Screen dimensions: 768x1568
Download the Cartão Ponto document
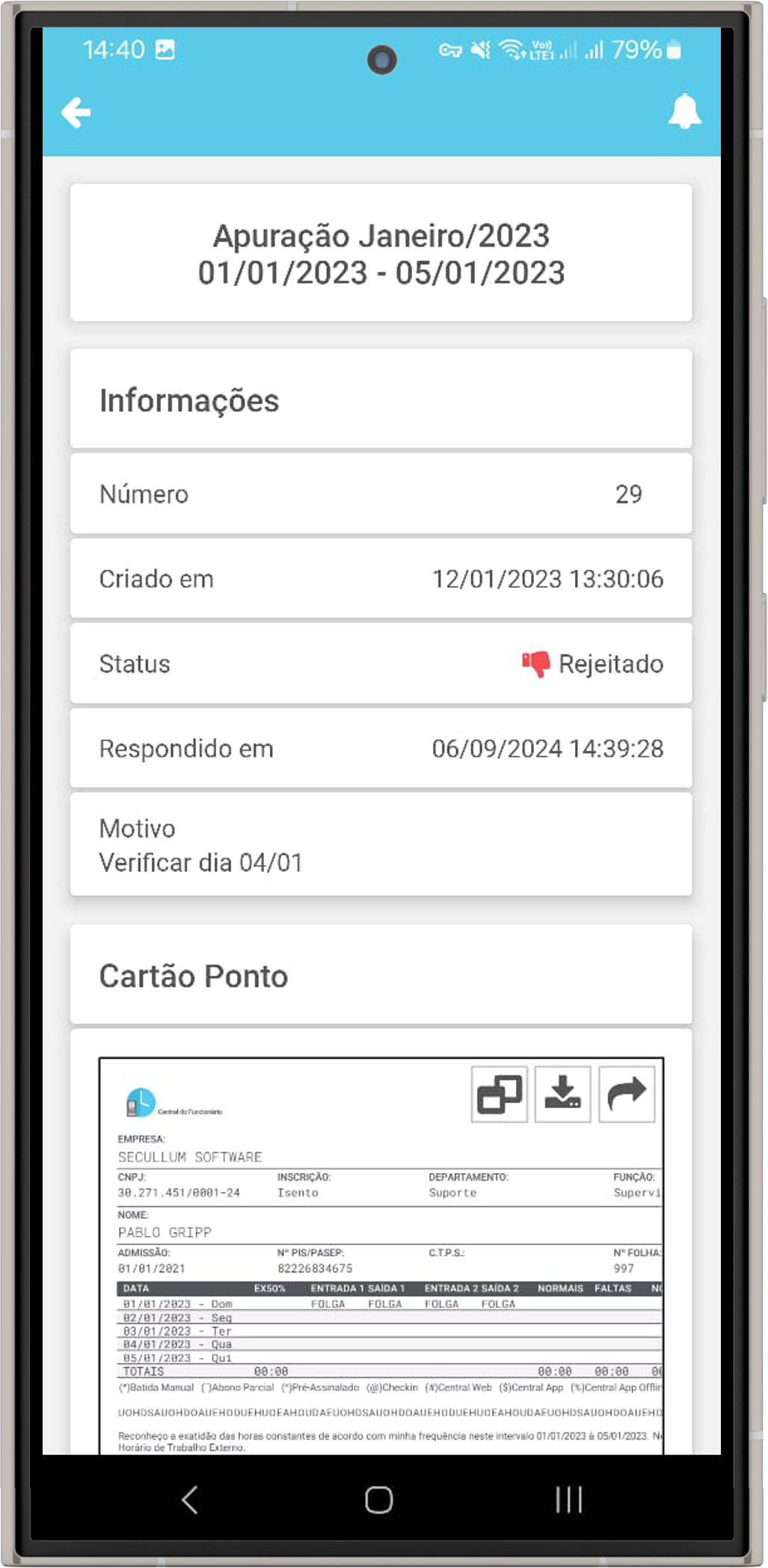point(563,1095)
